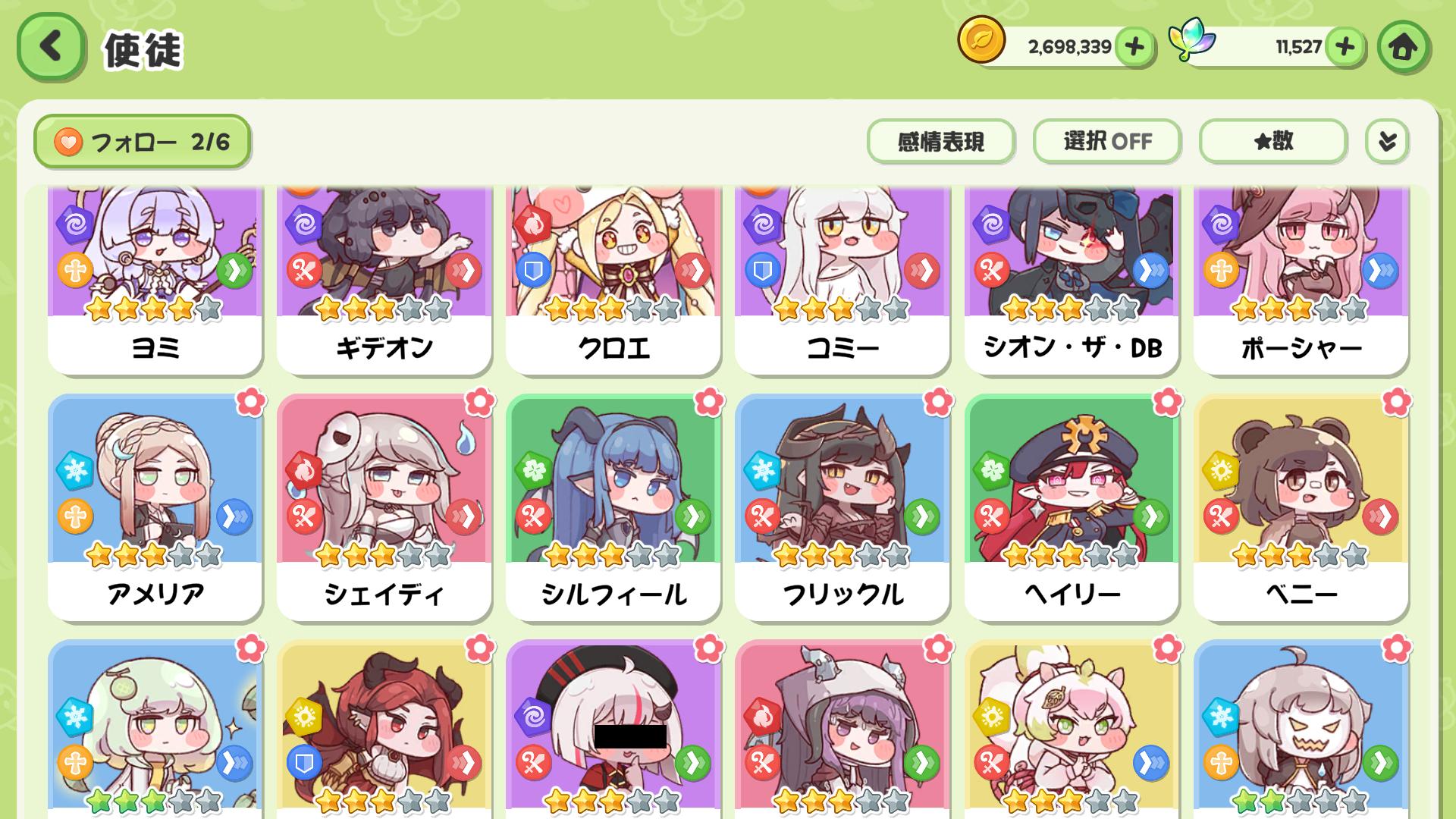The image size is (1456, 819).
Task: Open シェイディ character card
Action: click(x=384, y=508)
